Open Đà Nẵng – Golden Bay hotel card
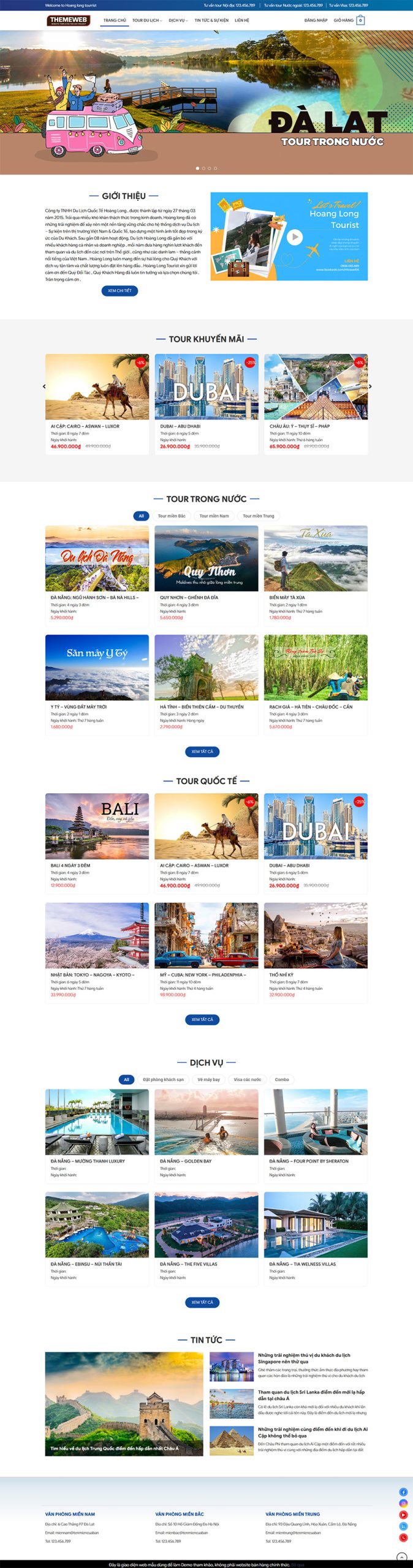 click(x=206, y=1122)
